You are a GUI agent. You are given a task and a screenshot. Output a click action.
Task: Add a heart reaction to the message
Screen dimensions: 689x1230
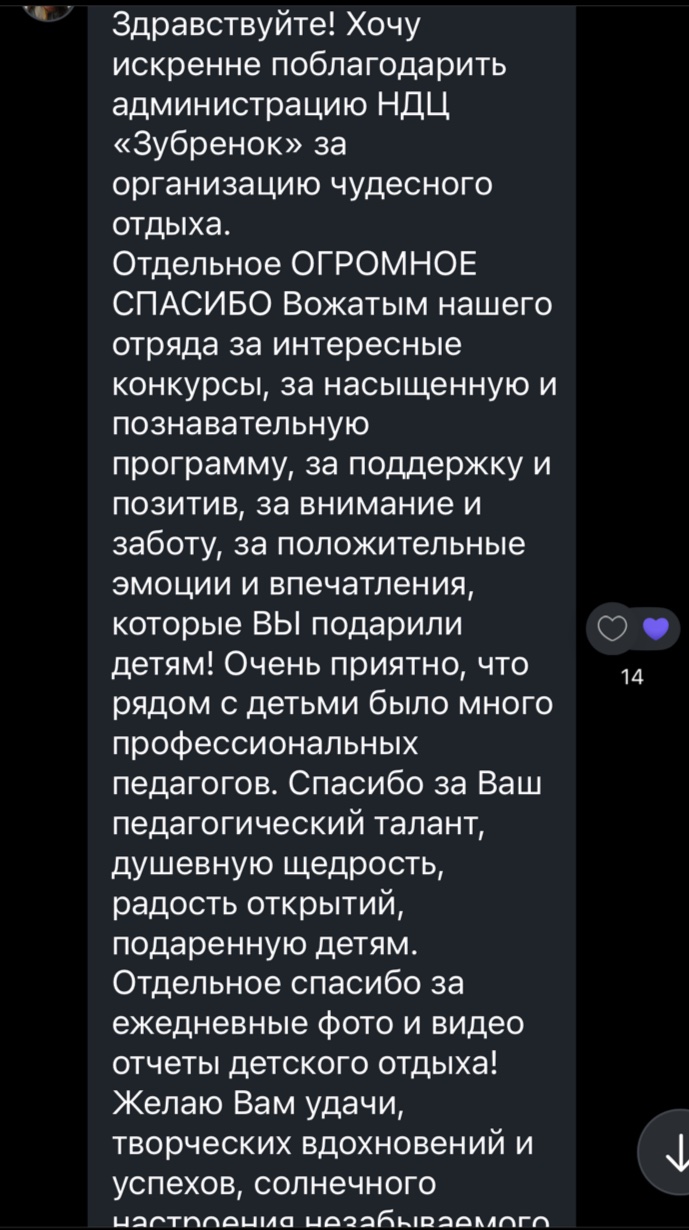point(612,629)
